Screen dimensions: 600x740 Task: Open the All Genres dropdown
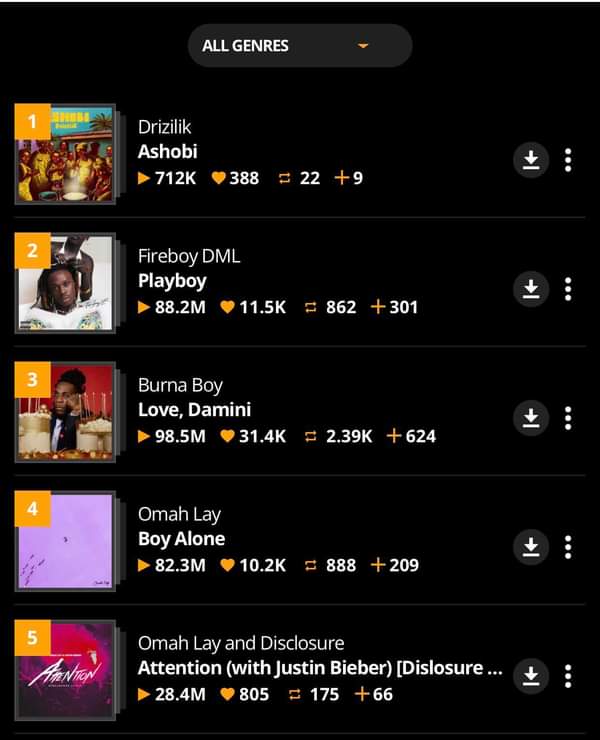tap(300, 46)
